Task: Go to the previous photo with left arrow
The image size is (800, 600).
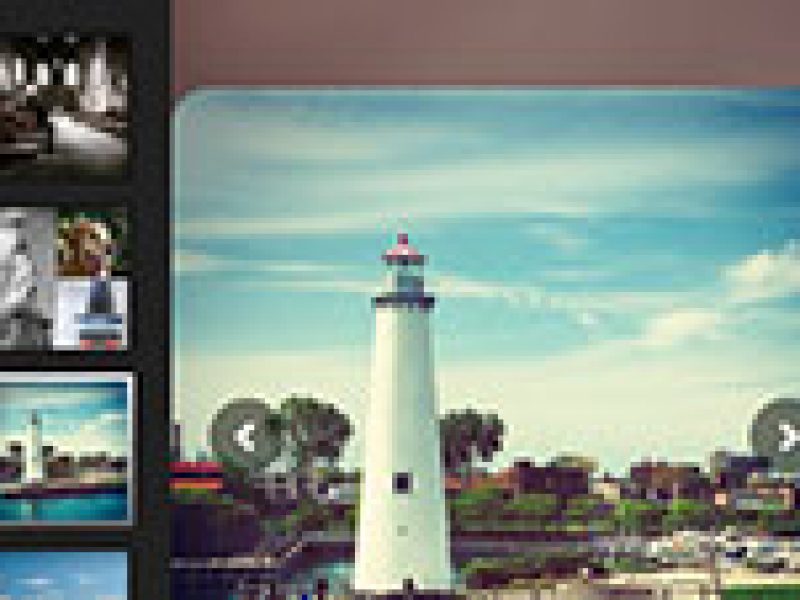Action: (247, 437)
